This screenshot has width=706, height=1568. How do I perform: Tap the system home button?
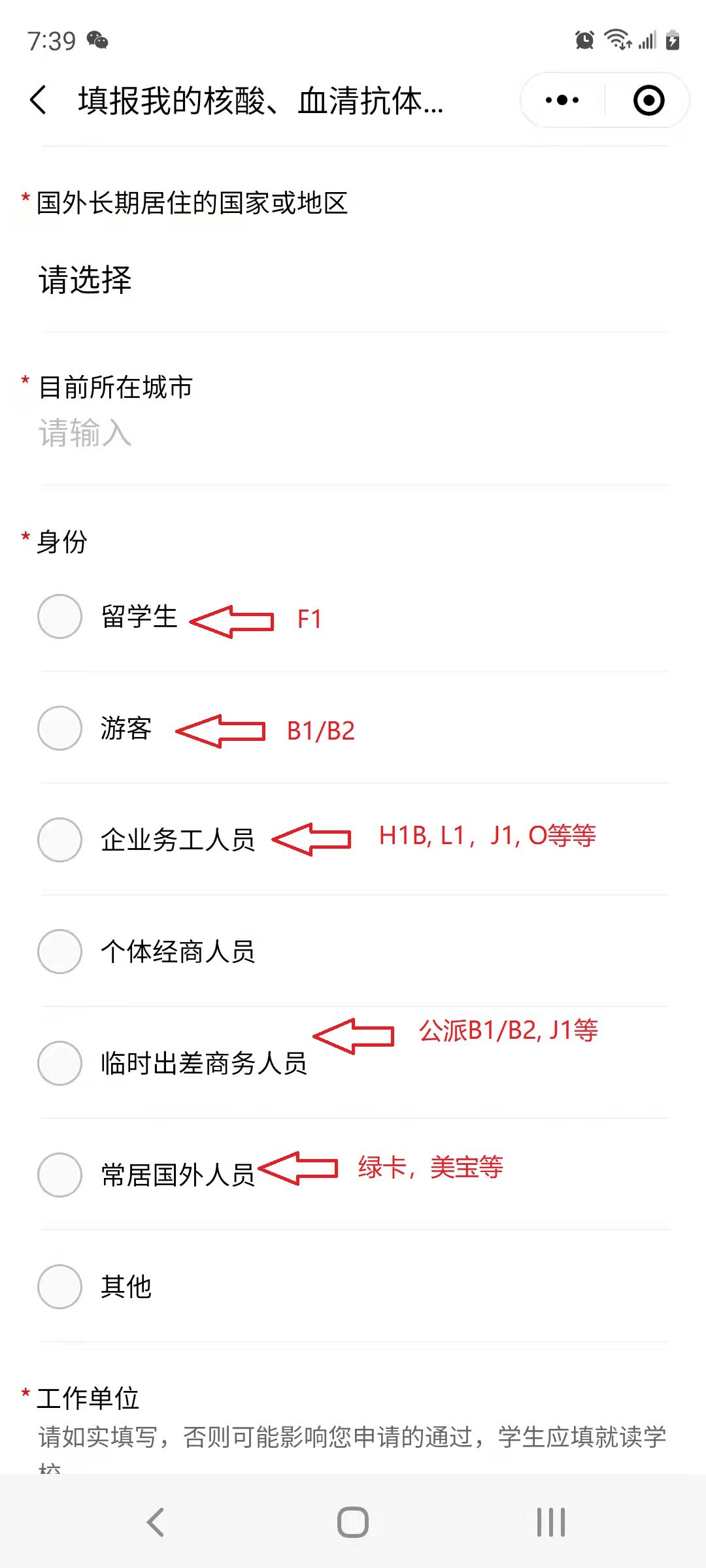point(353,1522)
